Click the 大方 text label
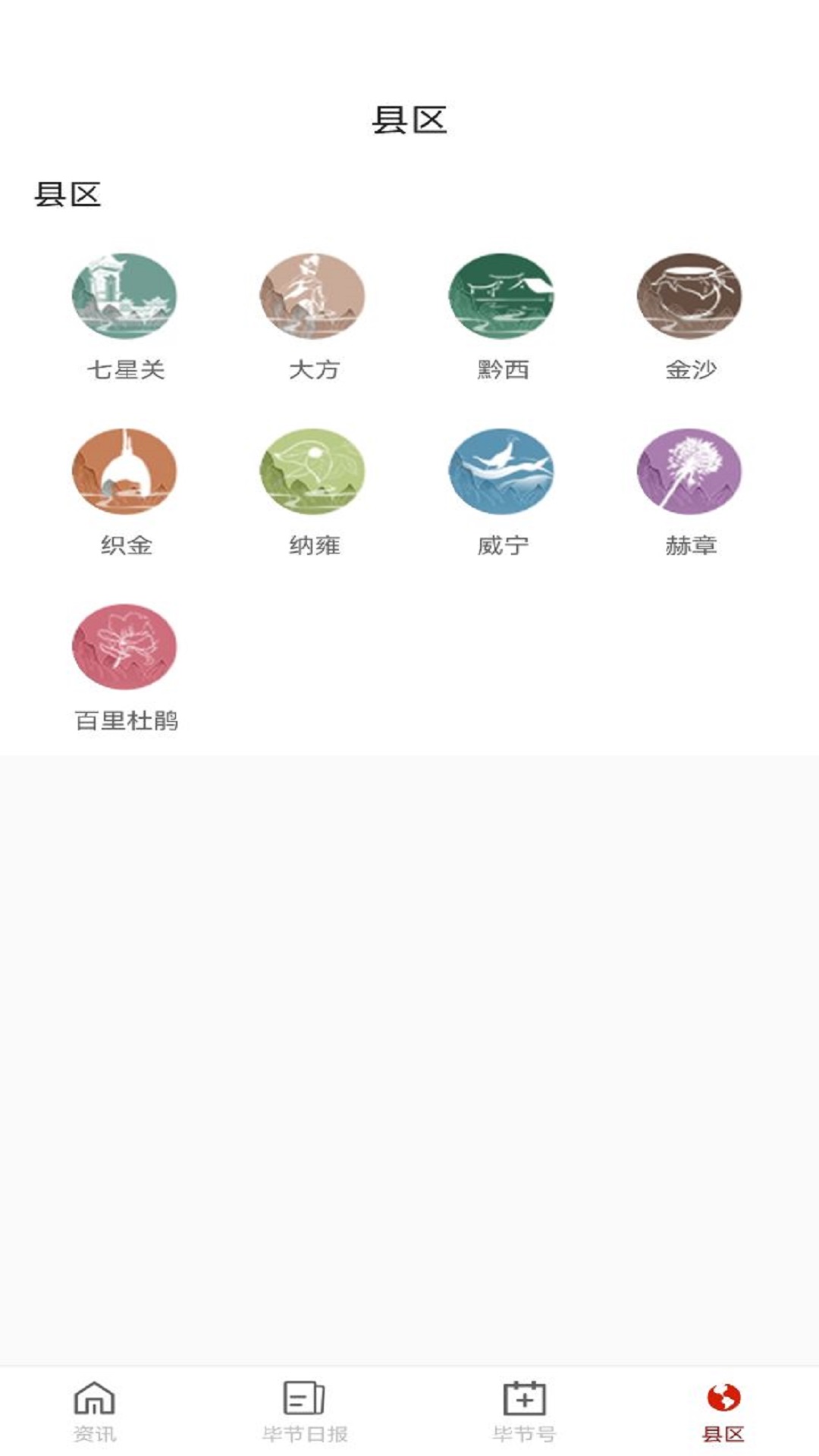The image size is (819, 1456). tap(312, 369)
